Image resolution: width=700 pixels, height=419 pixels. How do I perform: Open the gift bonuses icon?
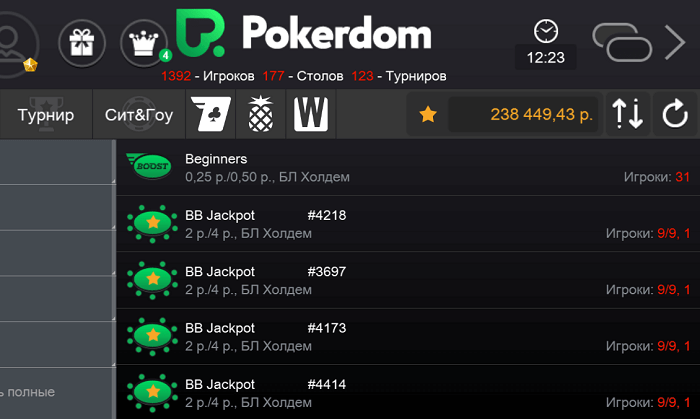[x=82, y=42]
